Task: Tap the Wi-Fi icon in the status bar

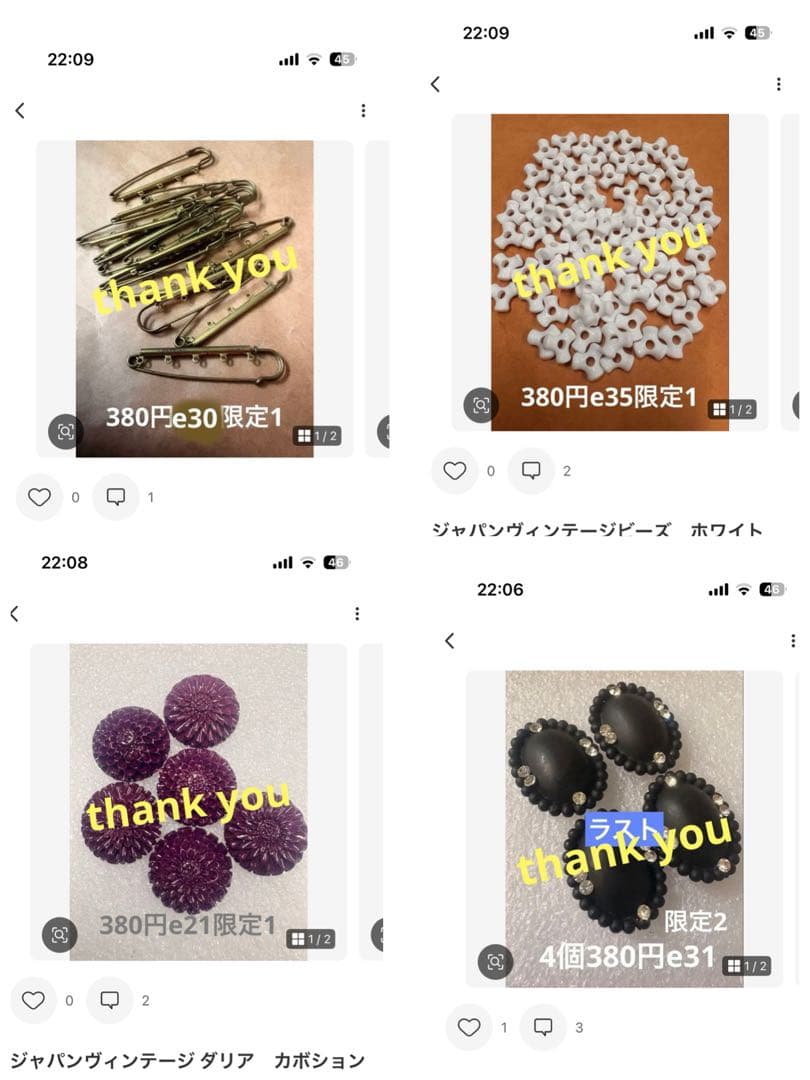Action: [314, 59]
